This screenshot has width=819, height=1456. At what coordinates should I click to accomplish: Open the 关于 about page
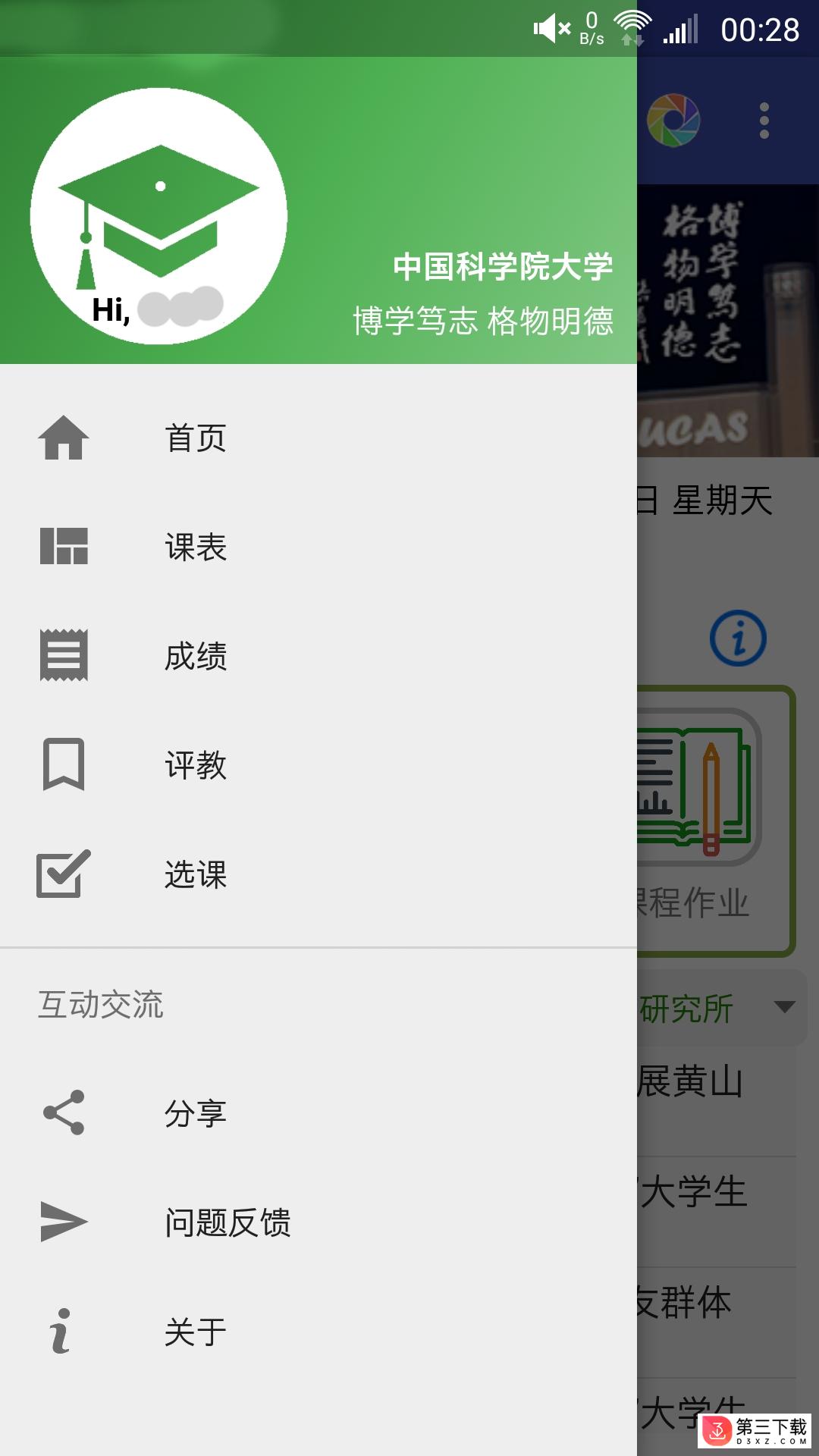click(196, 1332)
